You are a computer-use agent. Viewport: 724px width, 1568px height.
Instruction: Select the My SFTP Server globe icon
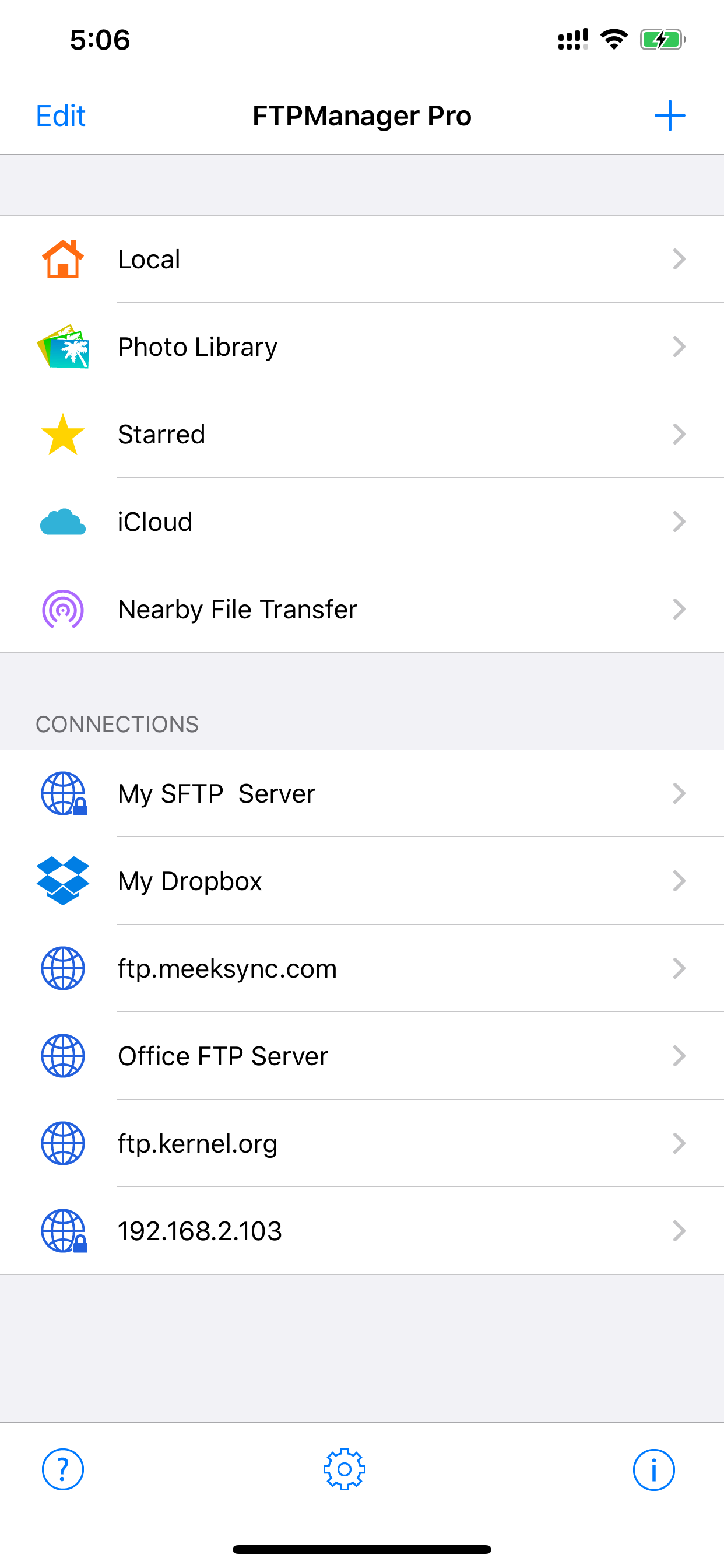[x=63, y=793]
